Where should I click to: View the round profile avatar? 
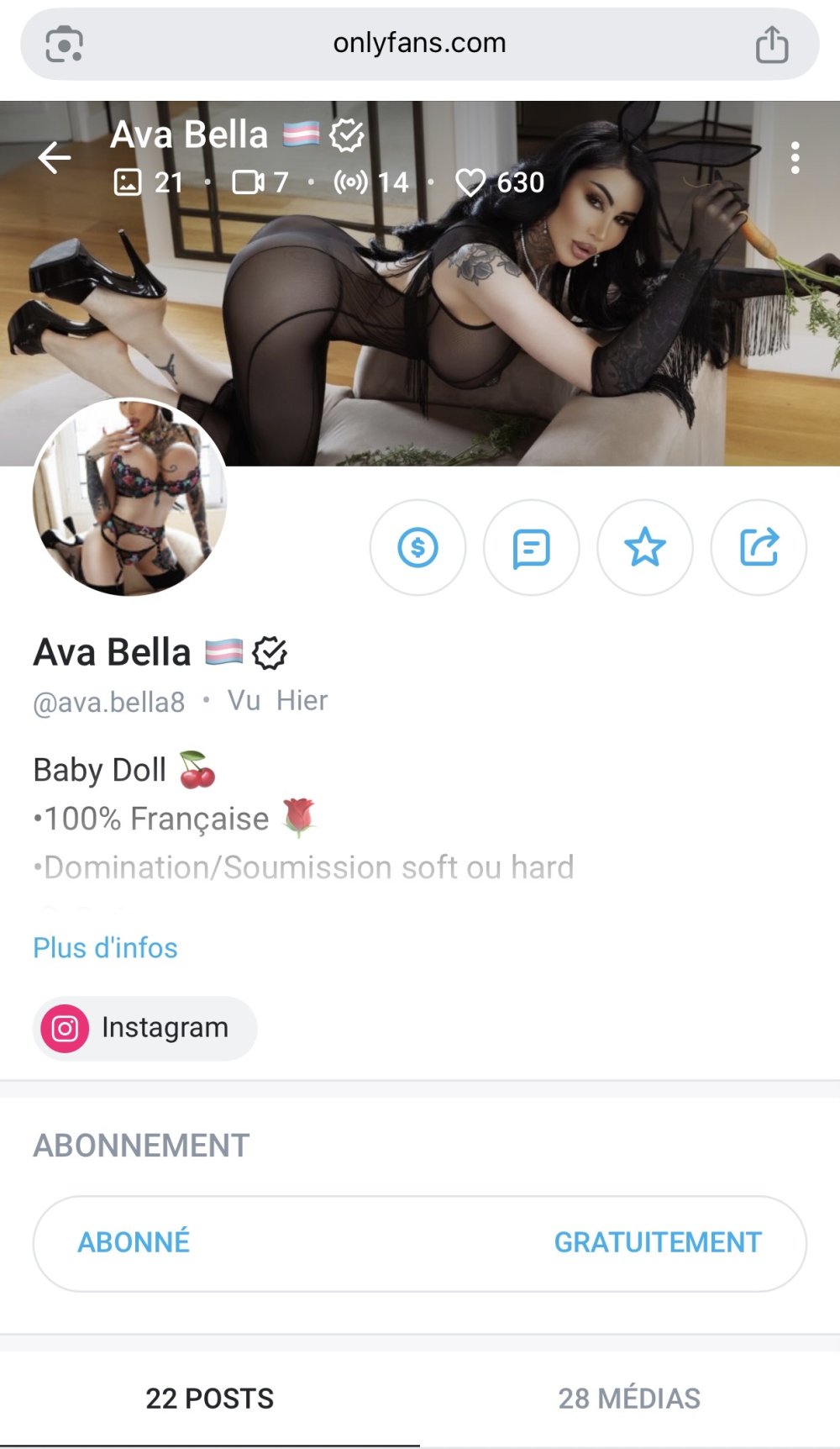[130, 498]
